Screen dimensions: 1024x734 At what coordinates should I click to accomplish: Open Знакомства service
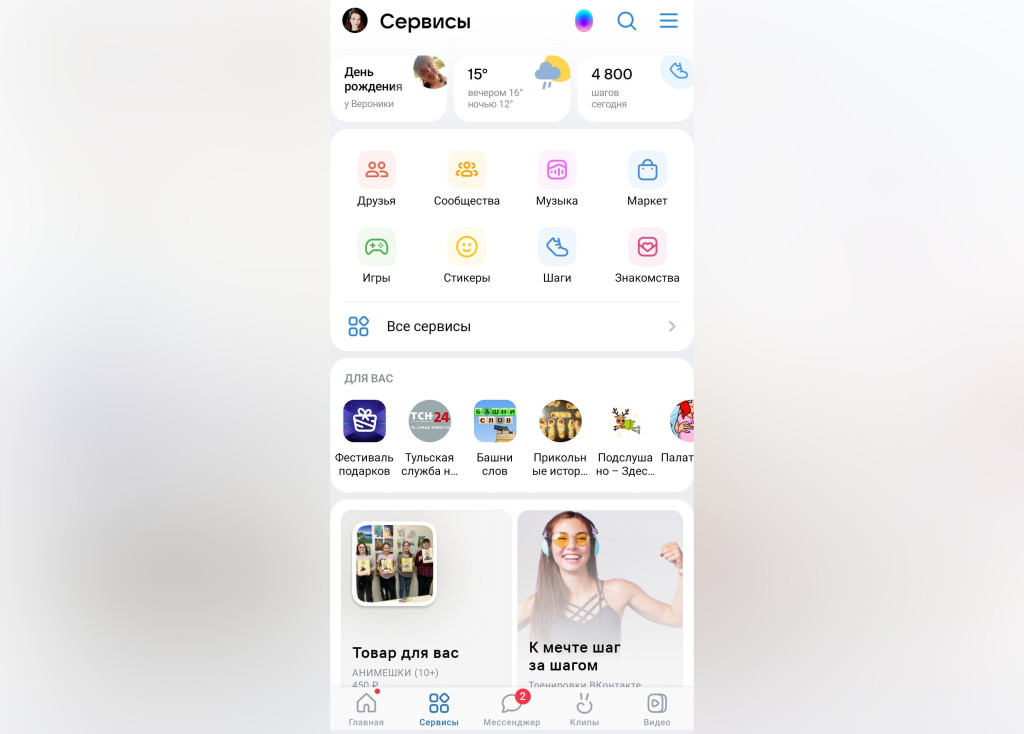click(x=647, y=256)
